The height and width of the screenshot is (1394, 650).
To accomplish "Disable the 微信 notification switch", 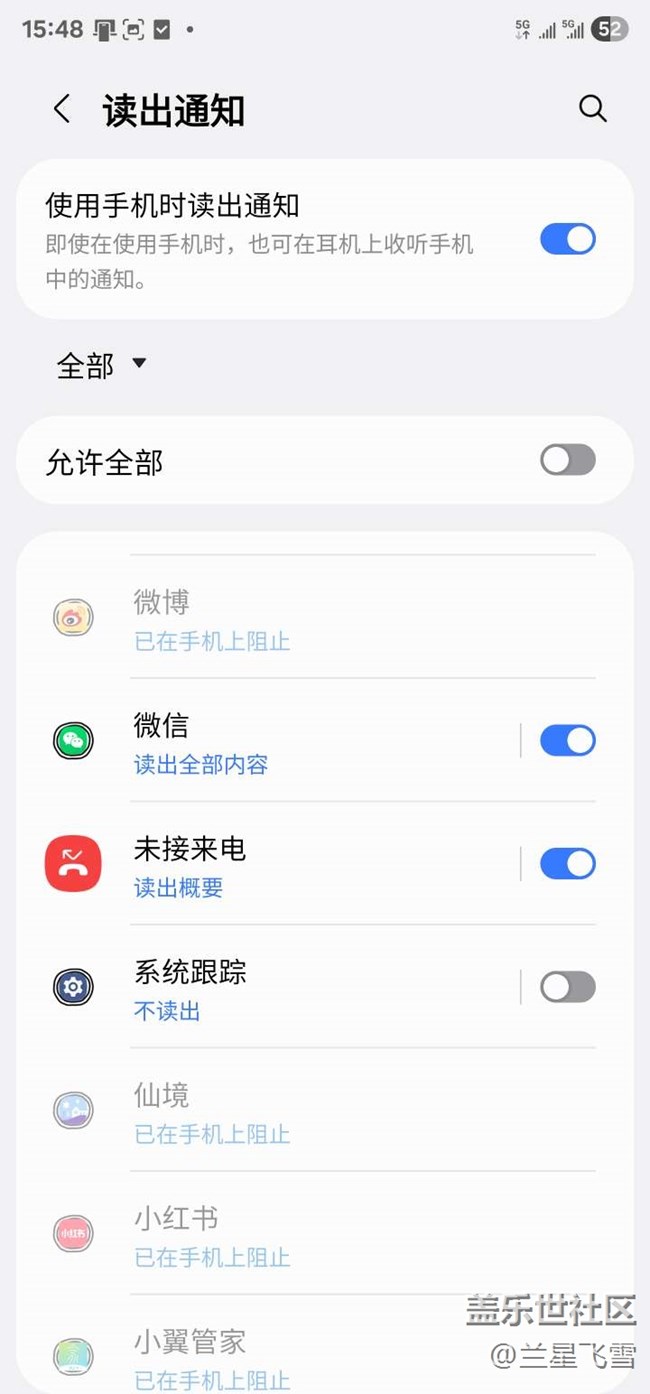I will click(567, 741).
